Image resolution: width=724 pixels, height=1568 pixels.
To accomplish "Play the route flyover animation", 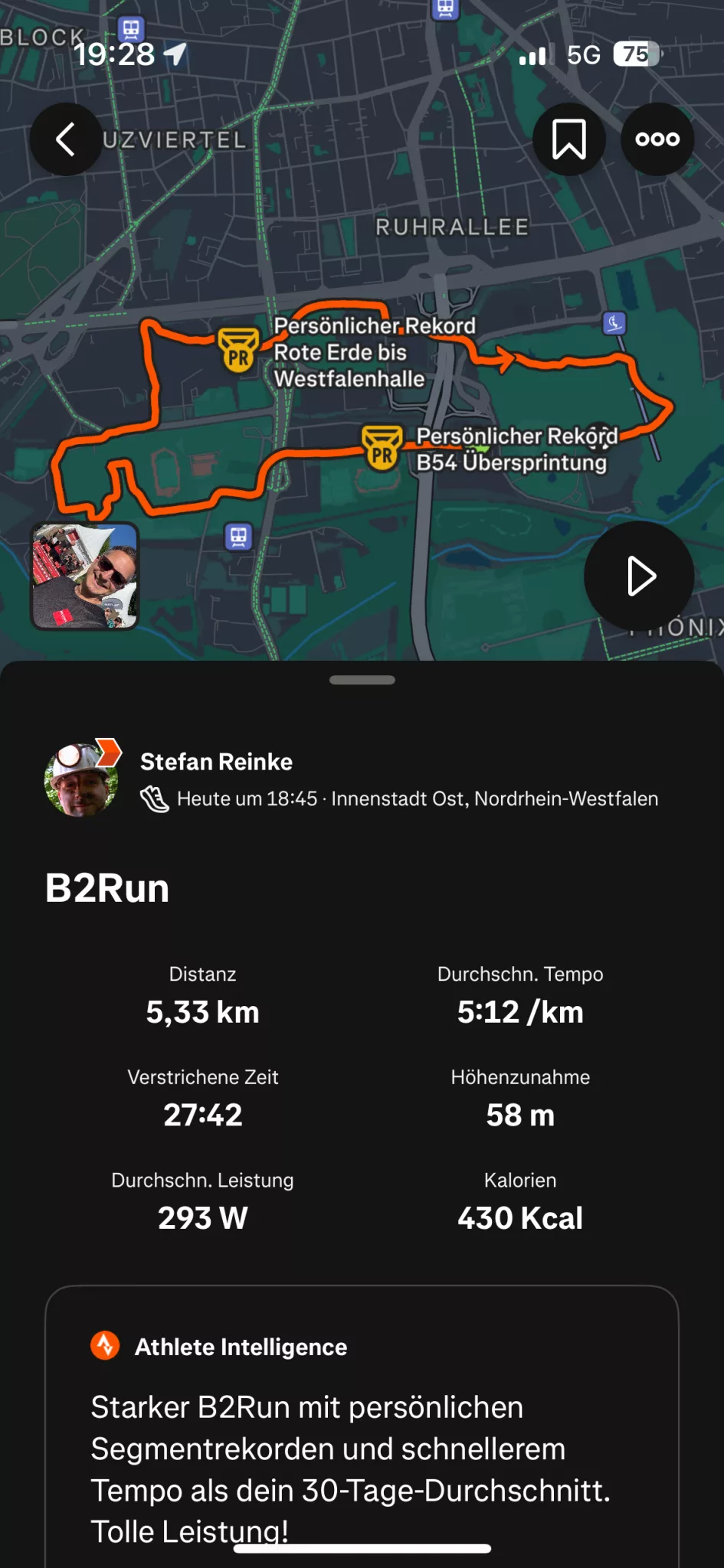I will (639, 577).
